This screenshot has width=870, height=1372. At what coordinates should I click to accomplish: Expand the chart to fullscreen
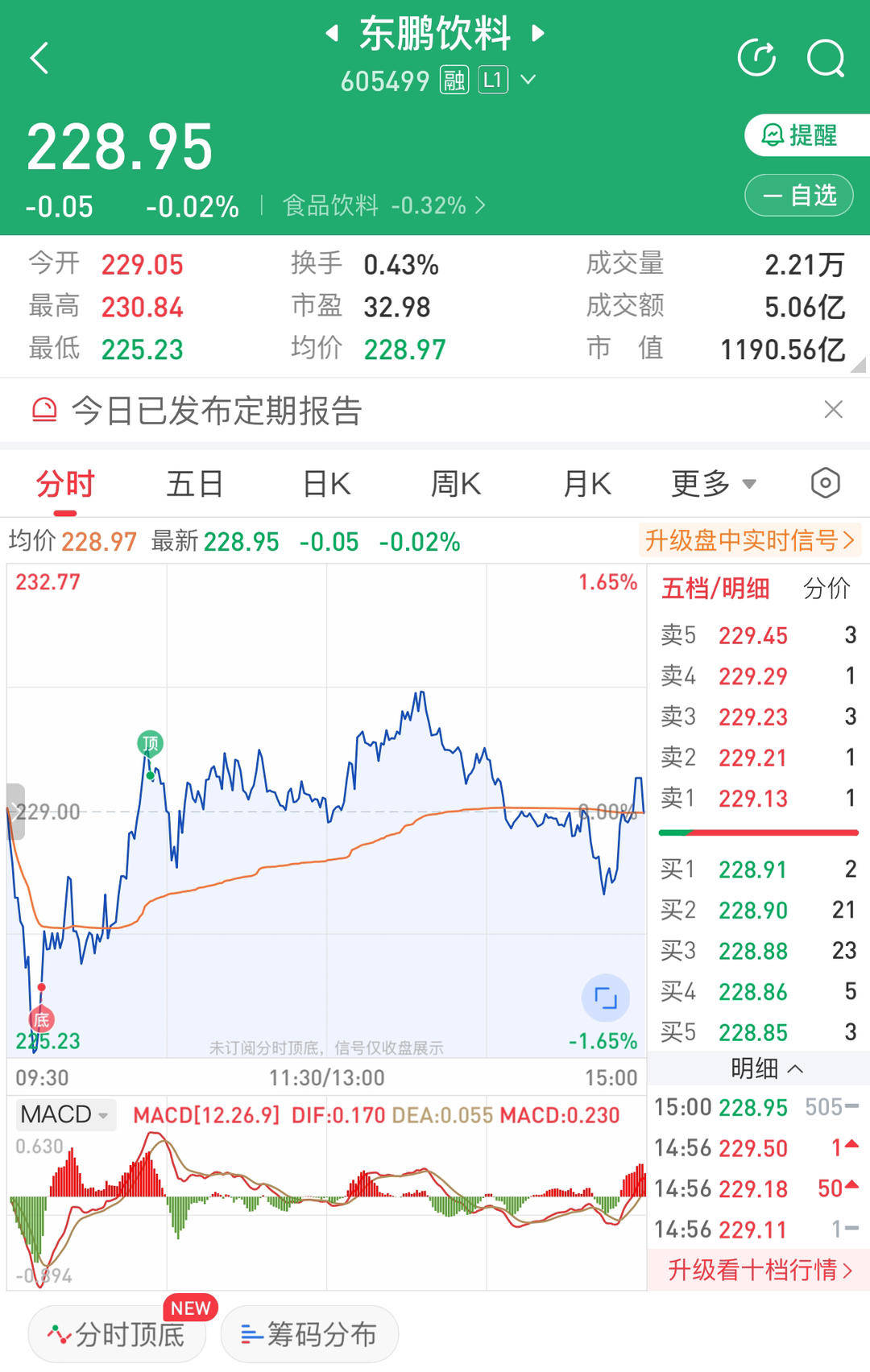(x=605, y=997)
